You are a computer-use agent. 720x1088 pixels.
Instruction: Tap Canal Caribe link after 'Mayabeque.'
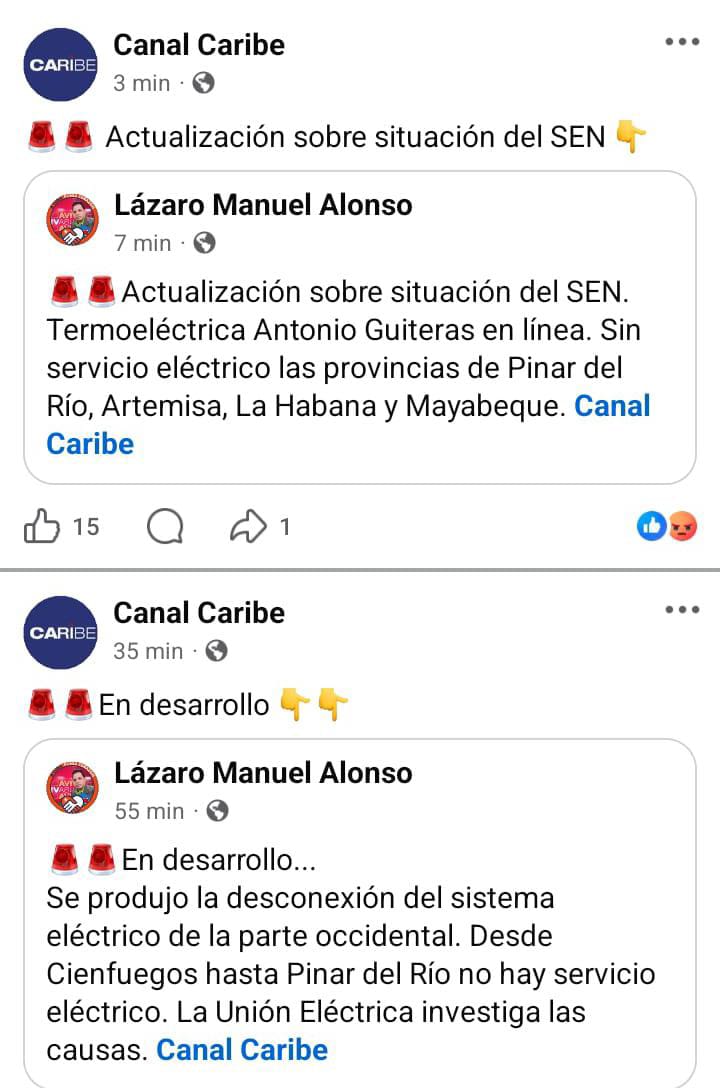[x=612, y=406]
